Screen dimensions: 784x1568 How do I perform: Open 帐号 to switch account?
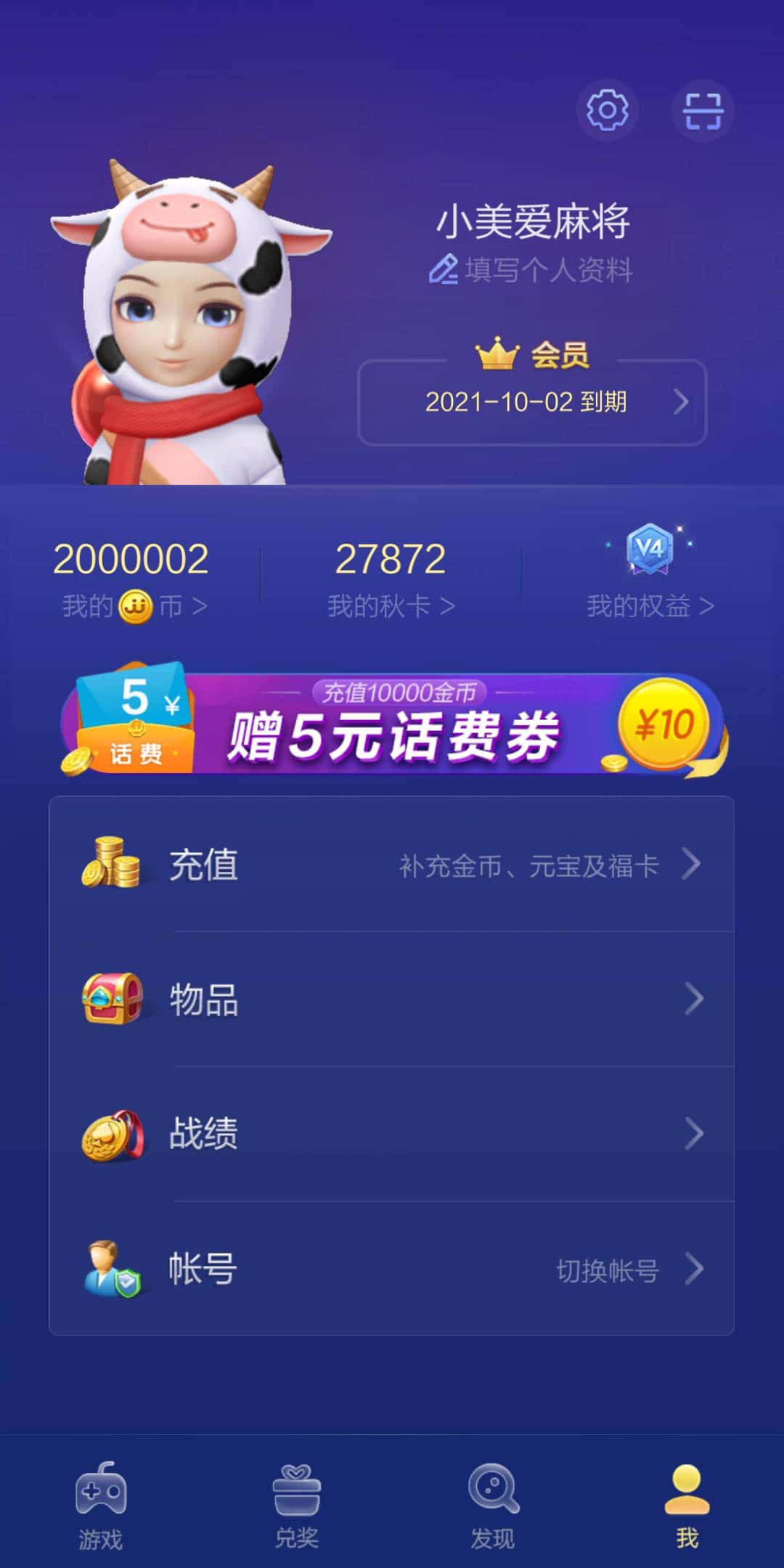click(392, 1269)
